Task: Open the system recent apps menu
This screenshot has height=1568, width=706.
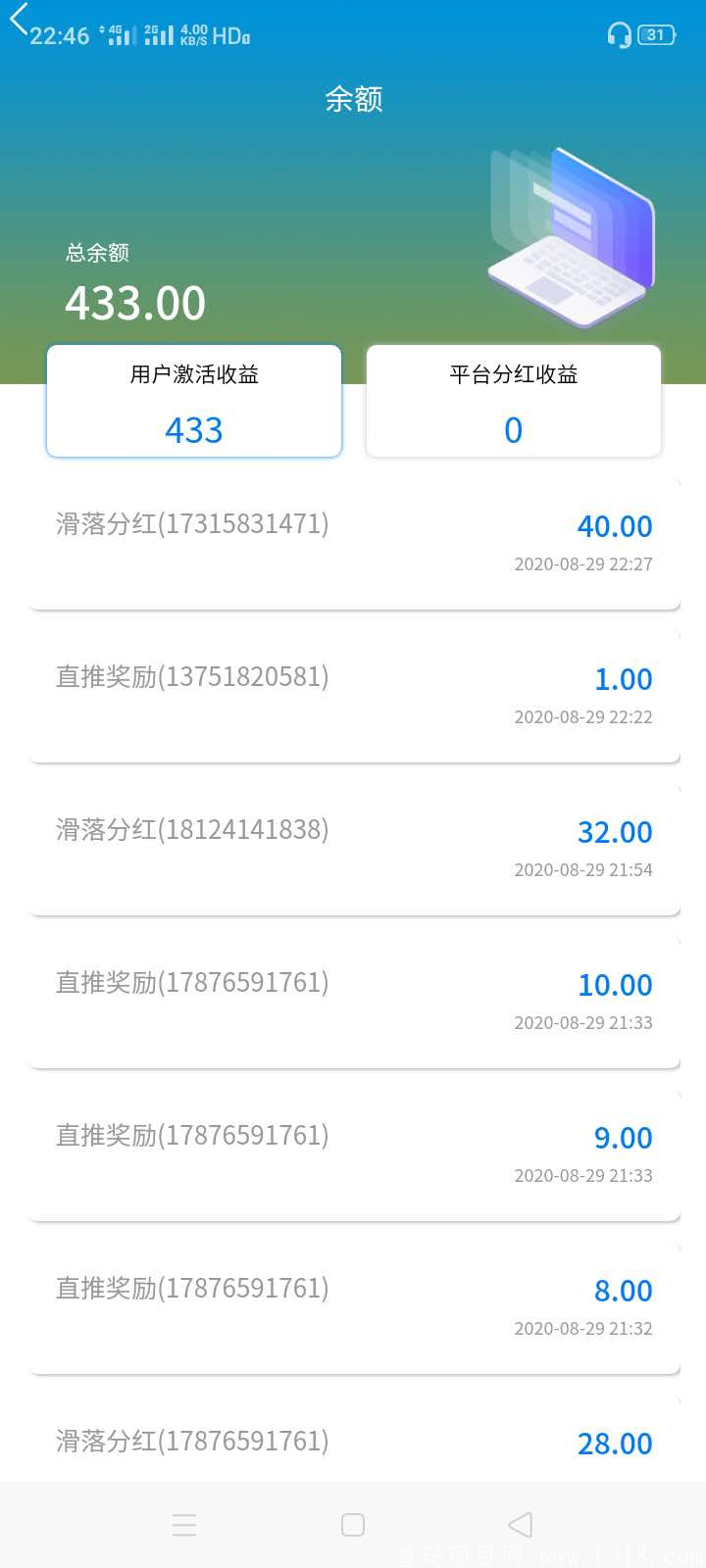Action: point(184,1525)
